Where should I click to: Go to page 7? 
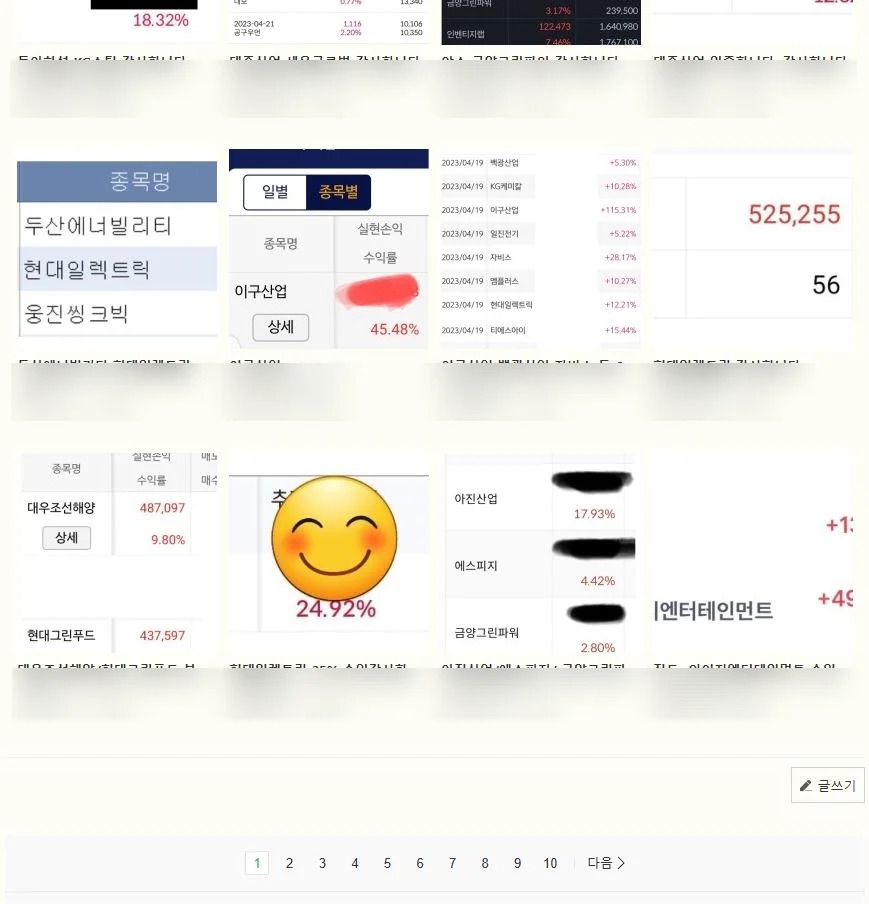click(x=452, y=863)
